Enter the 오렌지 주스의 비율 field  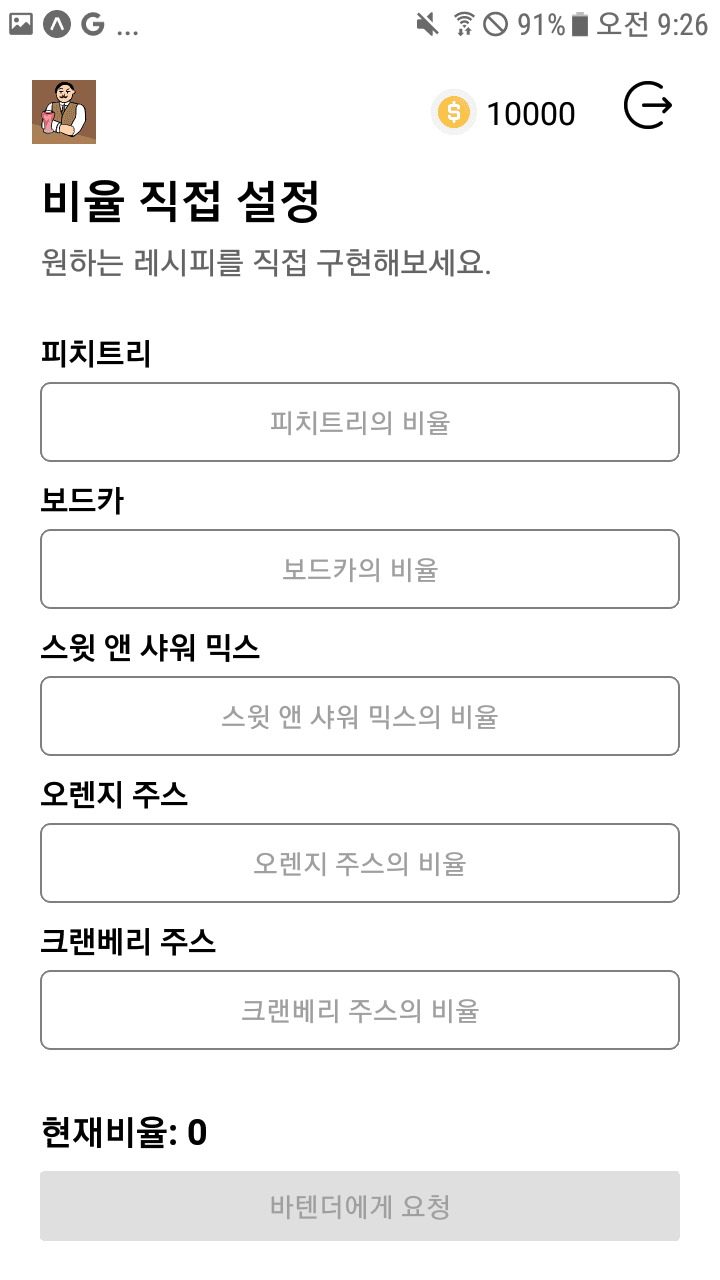click(x=360, y=863)
